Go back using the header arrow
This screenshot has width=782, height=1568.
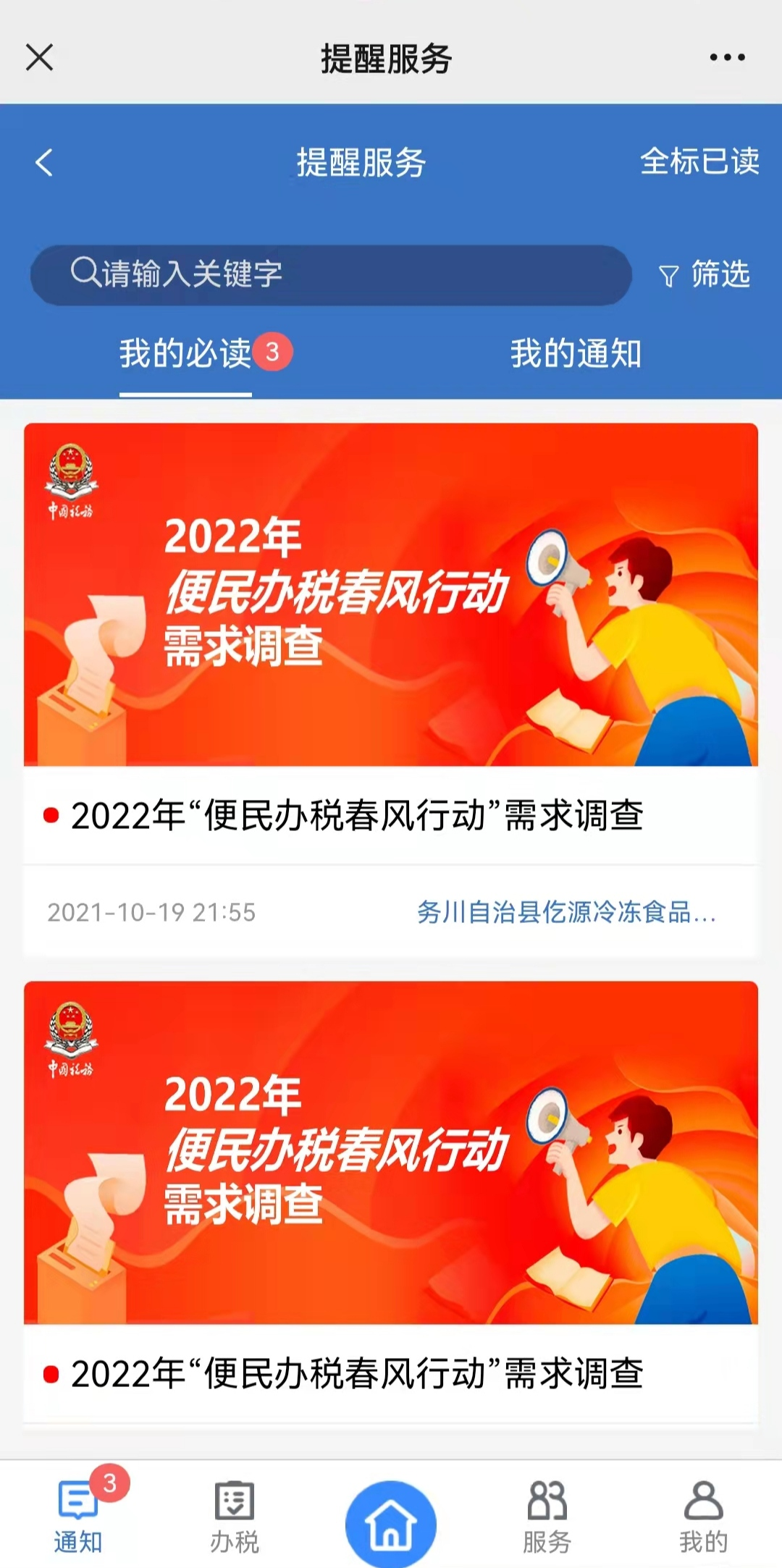point(44,162)
